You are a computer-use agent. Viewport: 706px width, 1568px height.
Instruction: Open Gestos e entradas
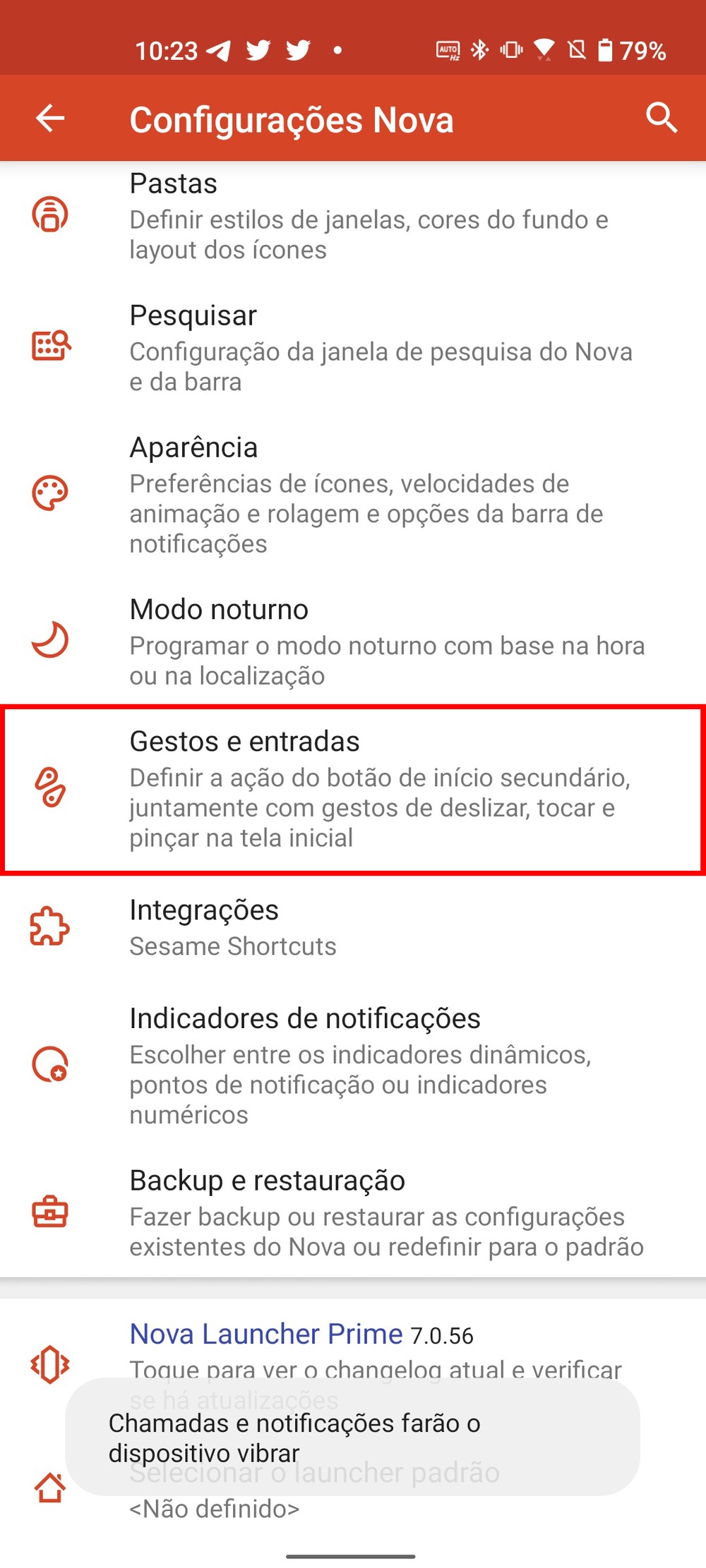point(353,789)
